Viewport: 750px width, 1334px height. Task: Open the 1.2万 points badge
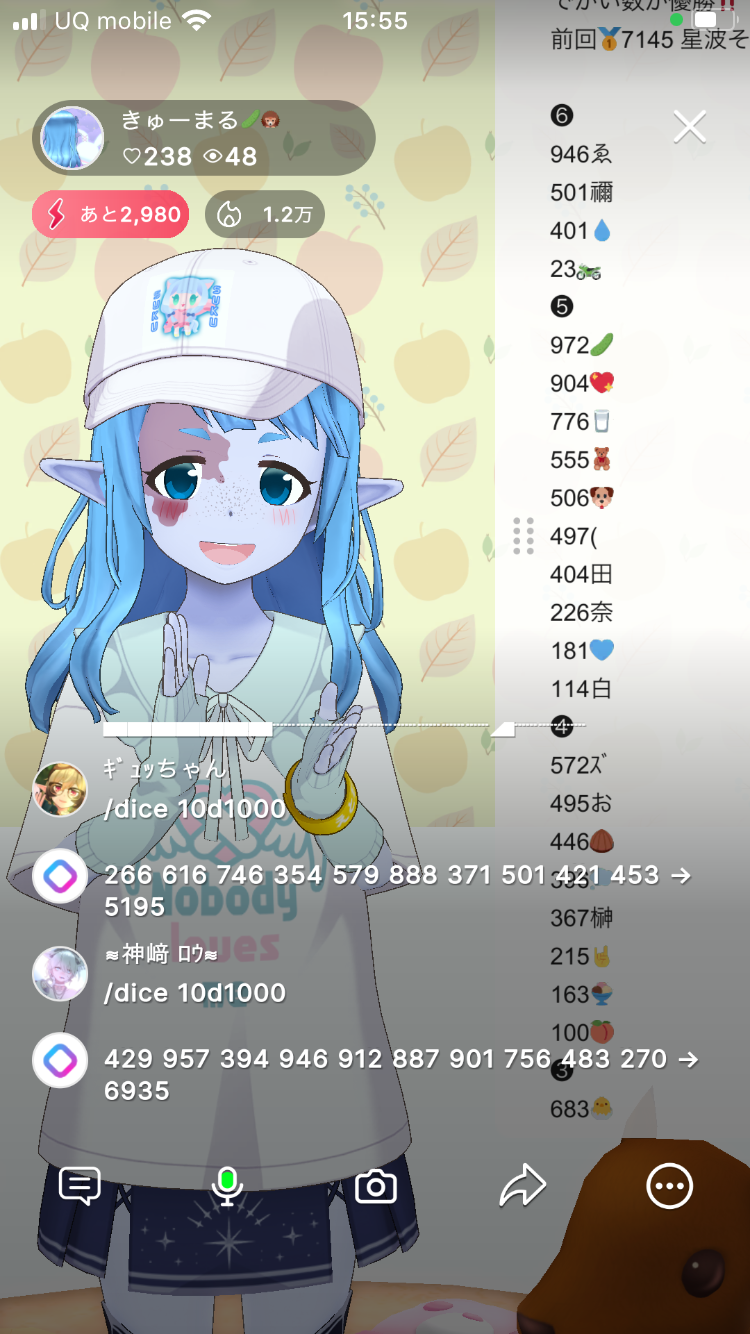tap(265, 214)
